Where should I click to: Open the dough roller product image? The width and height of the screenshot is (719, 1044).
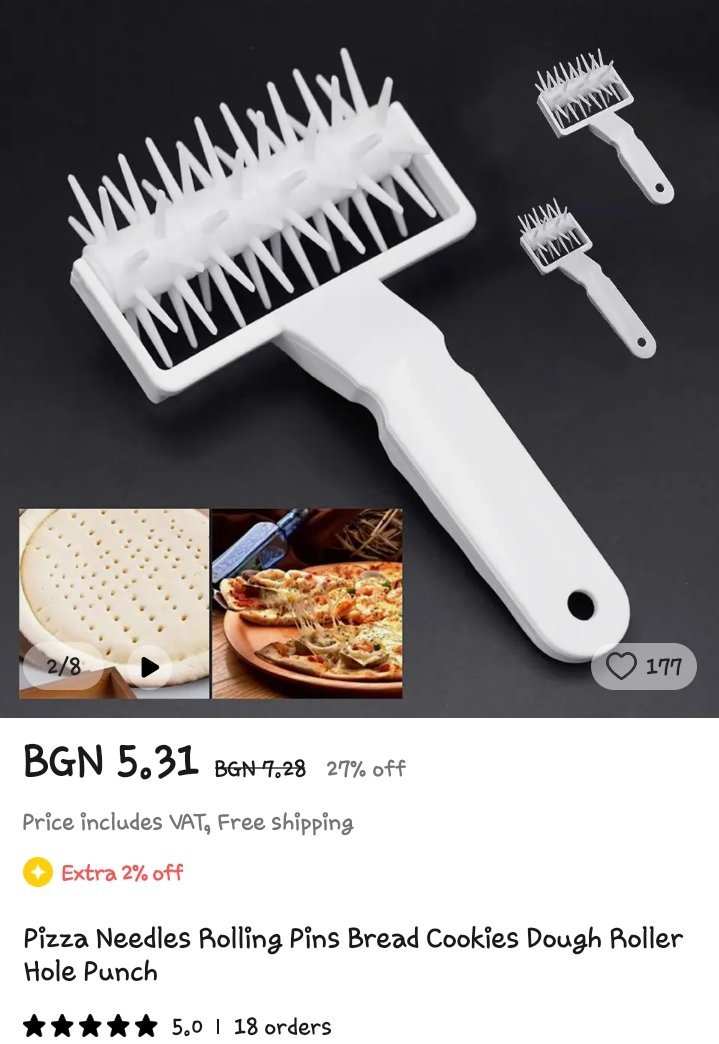[x=360, y=300]
